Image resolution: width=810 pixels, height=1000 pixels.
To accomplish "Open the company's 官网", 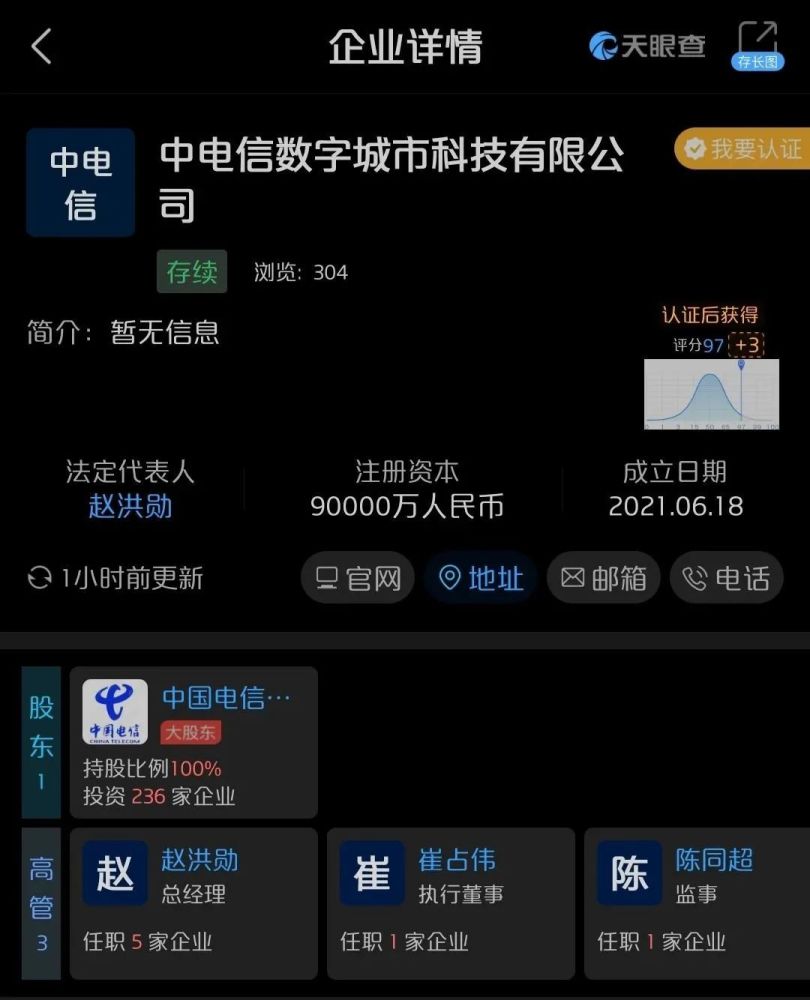I will point(358,578).
